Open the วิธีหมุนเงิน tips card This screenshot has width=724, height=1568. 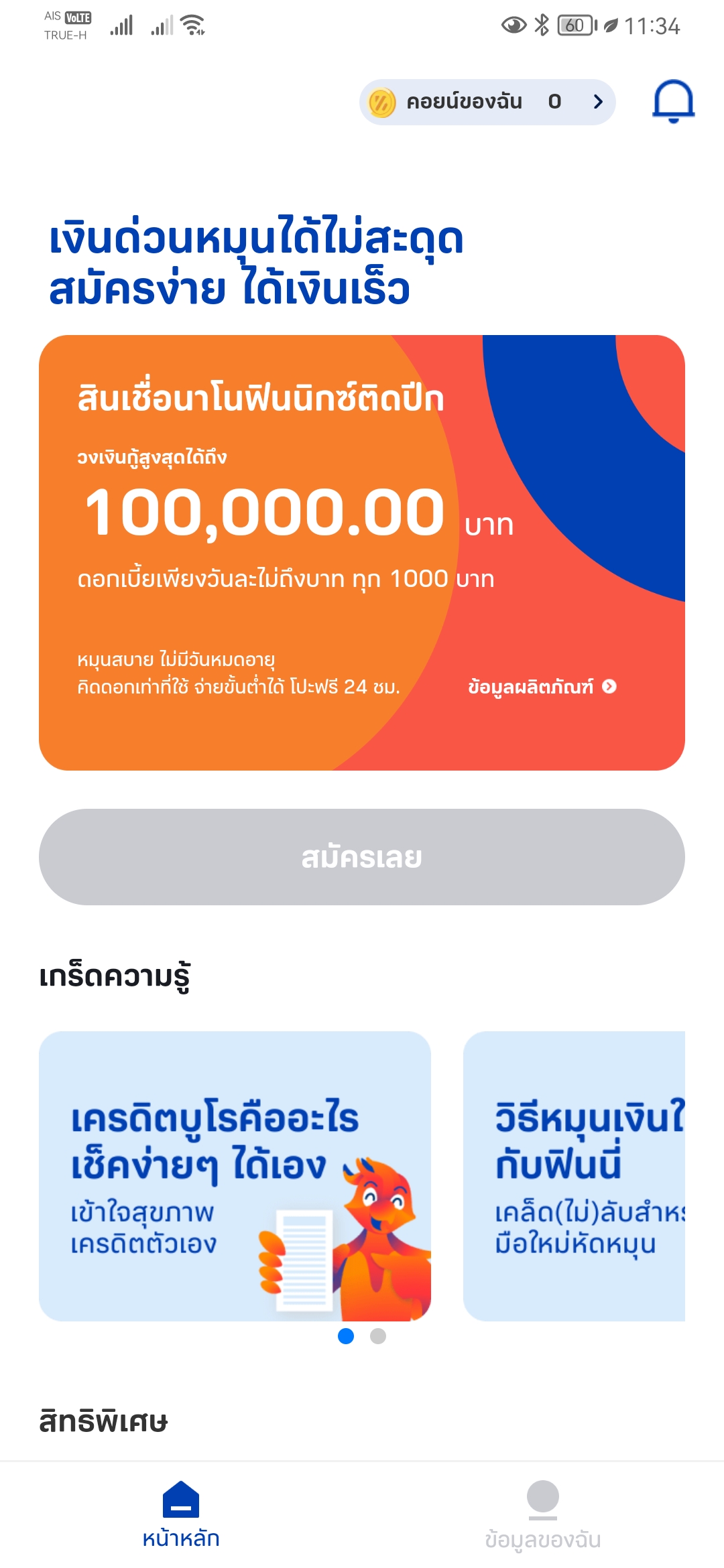pyautogui.click(x=574, y=1176)
